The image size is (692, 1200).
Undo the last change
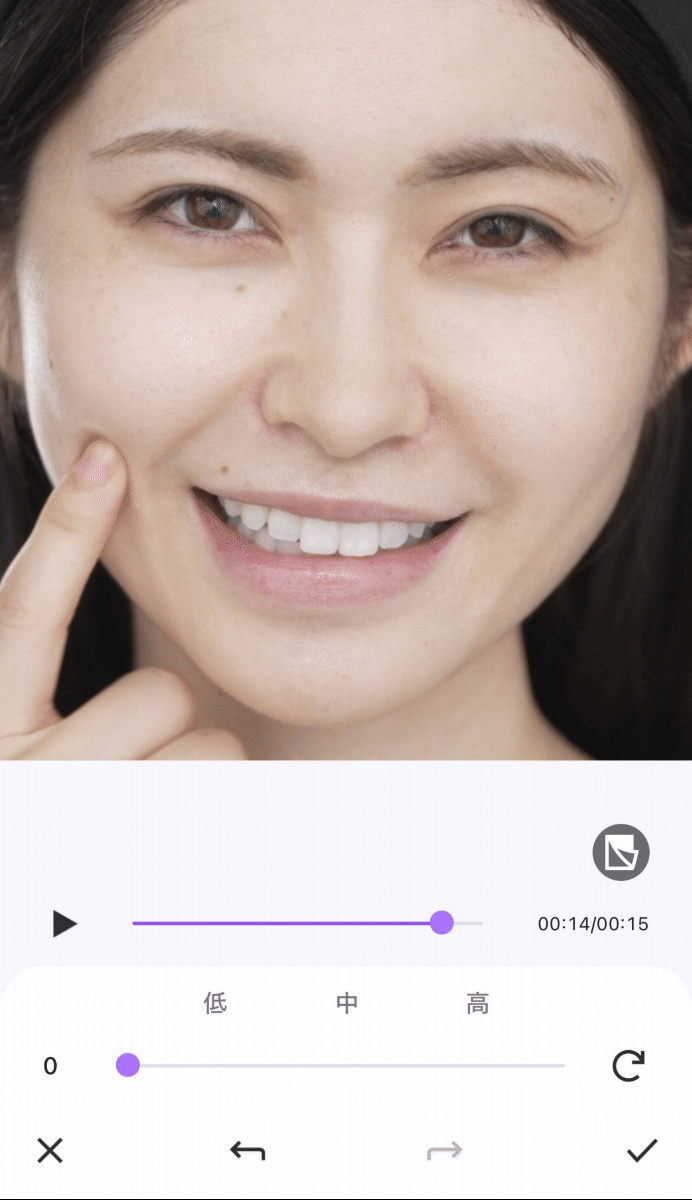(248, 1151)
